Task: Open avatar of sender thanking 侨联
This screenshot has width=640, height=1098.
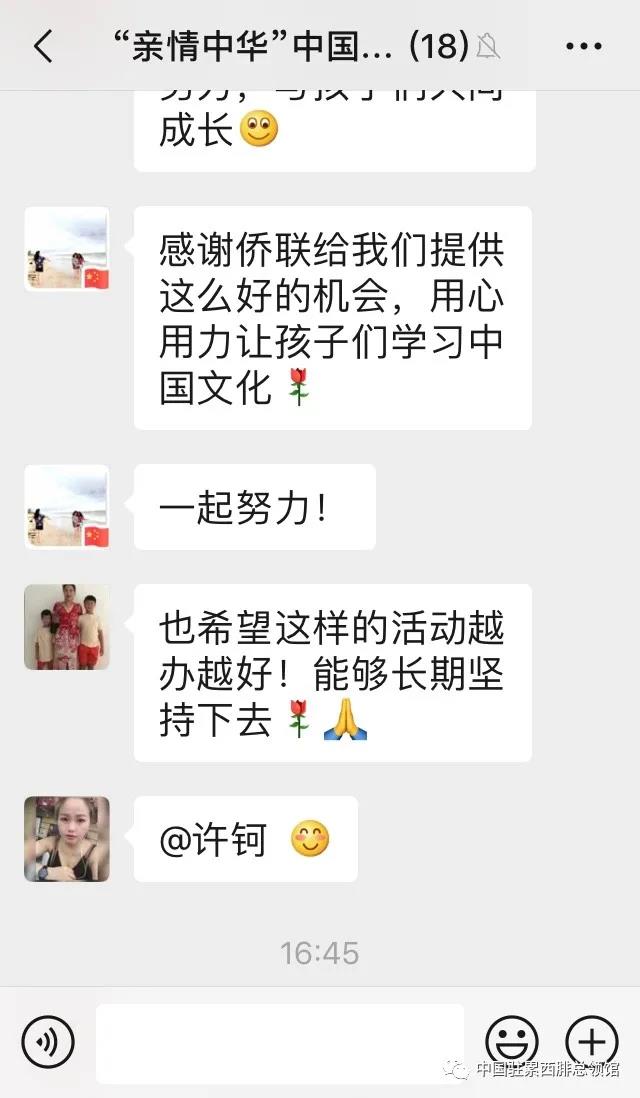Action: pyautogui.click(x=67, y=250)
